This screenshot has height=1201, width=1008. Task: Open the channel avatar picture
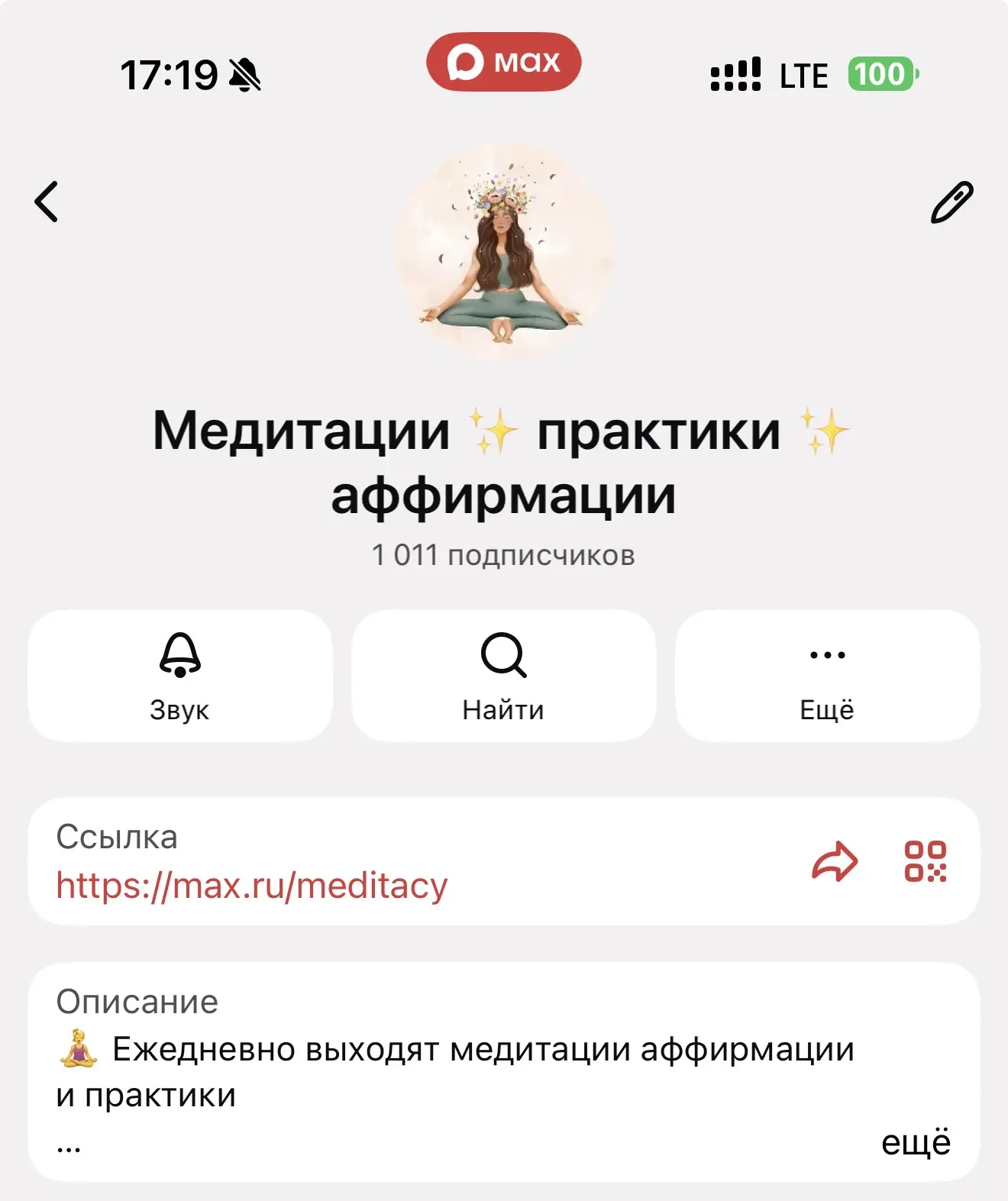coord(504,253)
